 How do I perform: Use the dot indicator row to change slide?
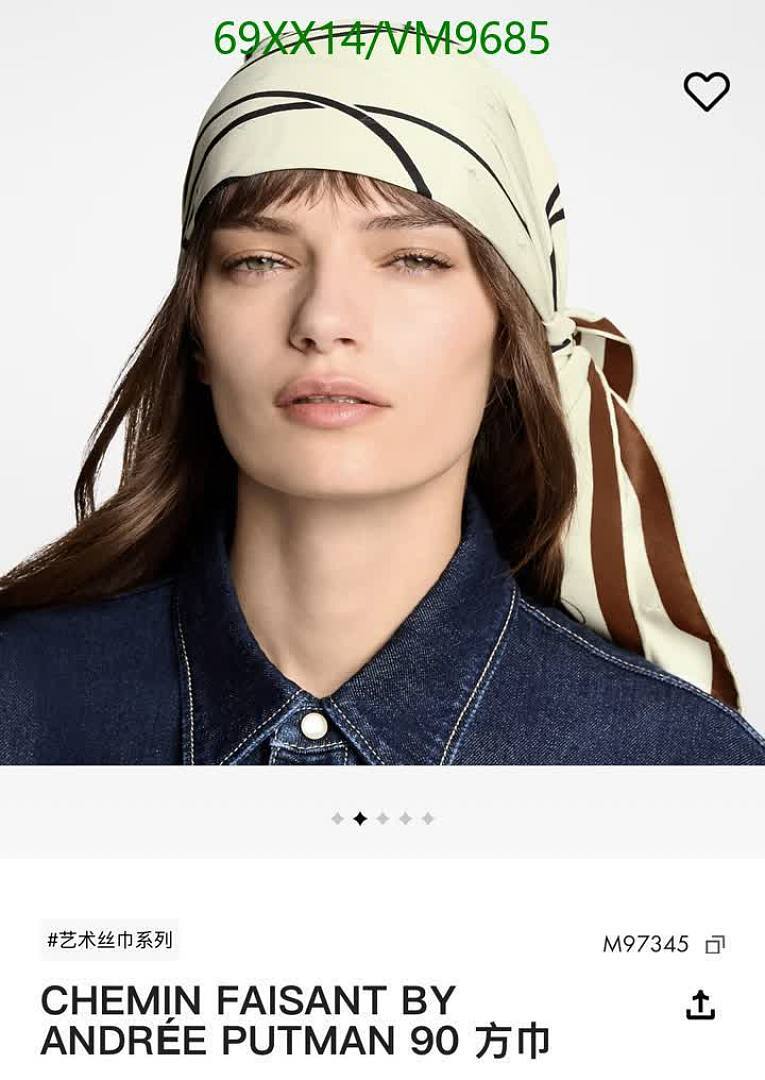pyautogui.click(x=381, y=818)
